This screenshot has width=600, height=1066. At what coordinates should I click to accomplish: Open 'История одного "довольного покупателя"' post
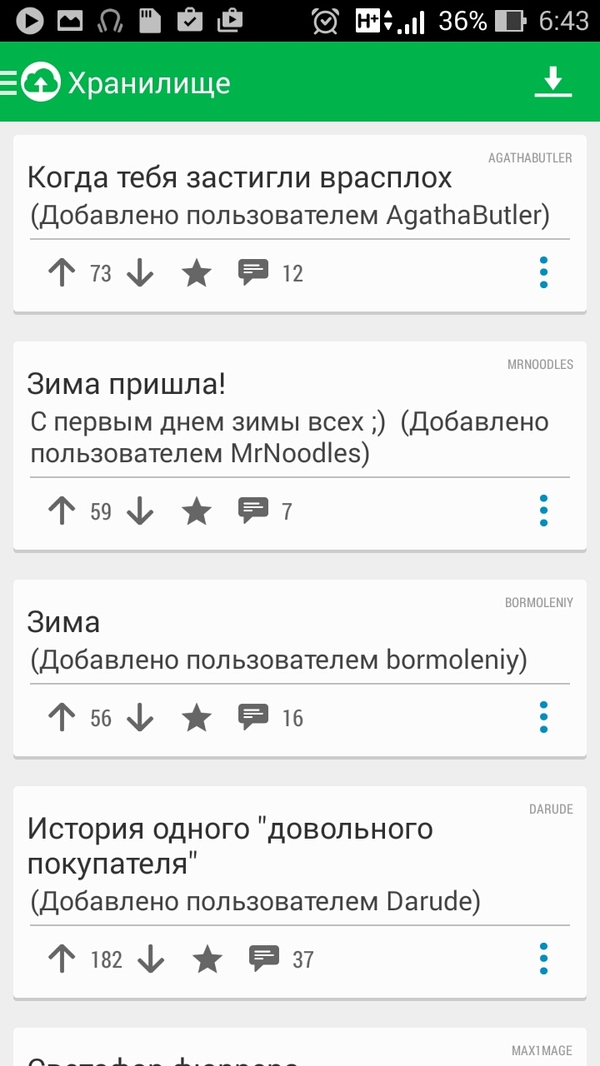click(x=230, y=845)
